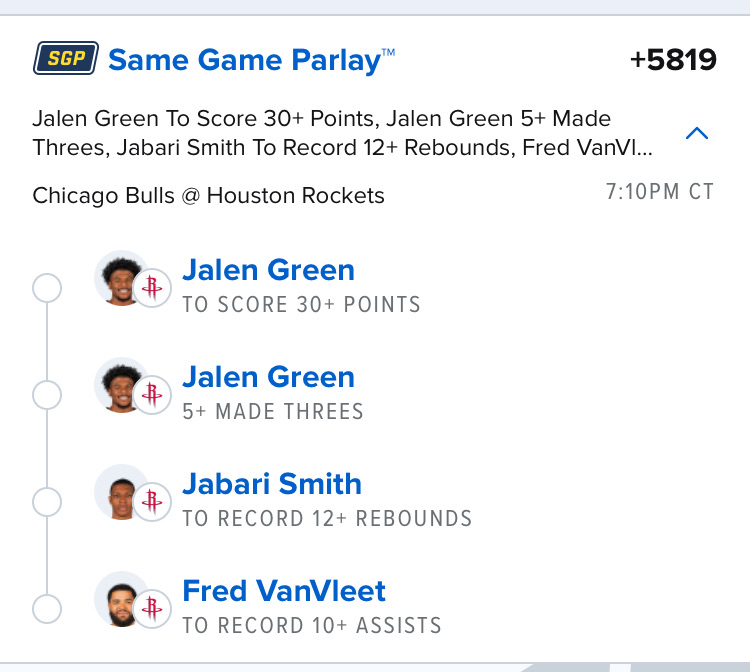This screenshot has height=672, width=750.
Task: Collapse the Same Game Parlay details chevron
Action: click(x=697, y=133)
